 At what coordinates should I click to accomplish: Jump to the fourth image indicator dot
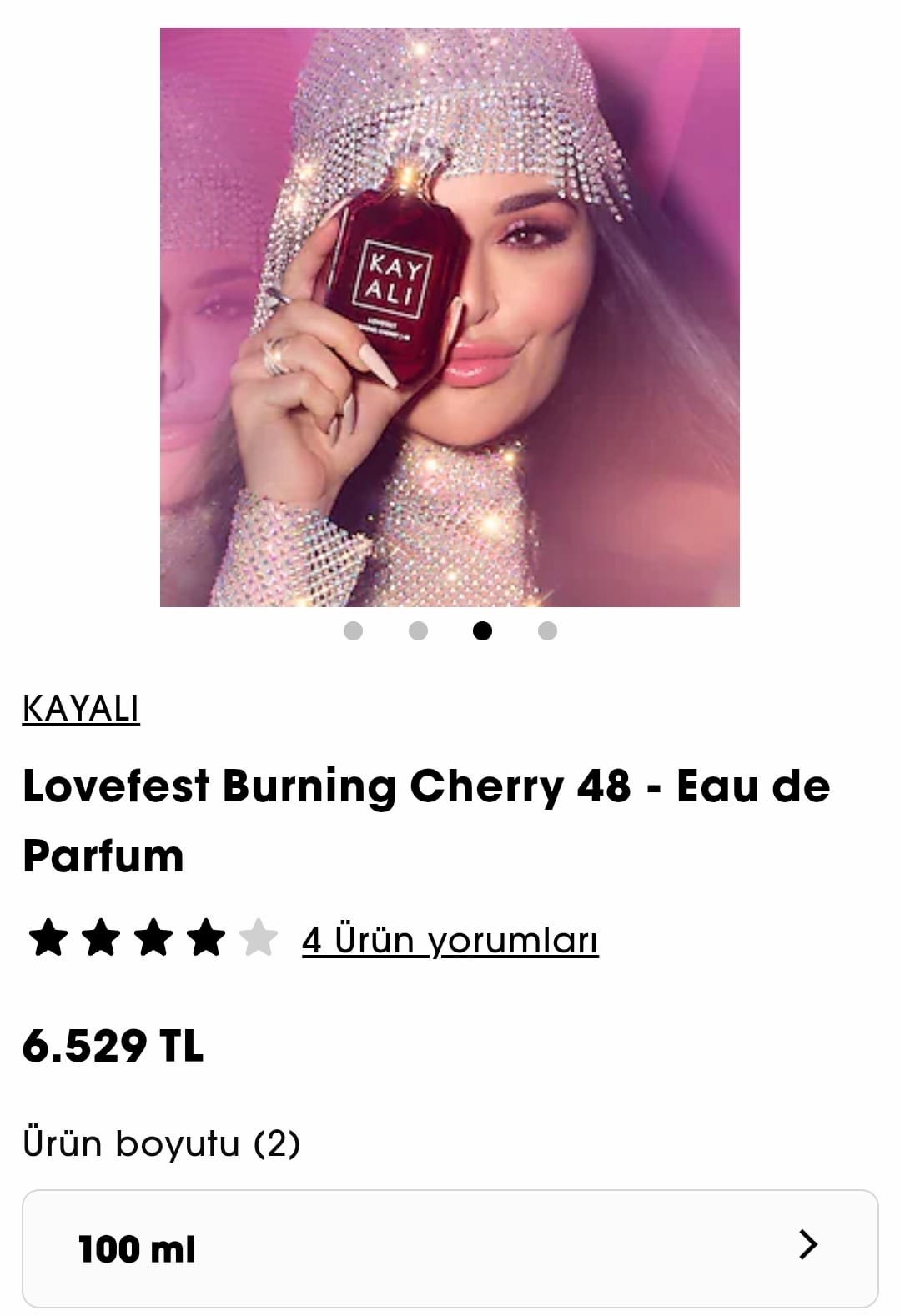[547, 630]
